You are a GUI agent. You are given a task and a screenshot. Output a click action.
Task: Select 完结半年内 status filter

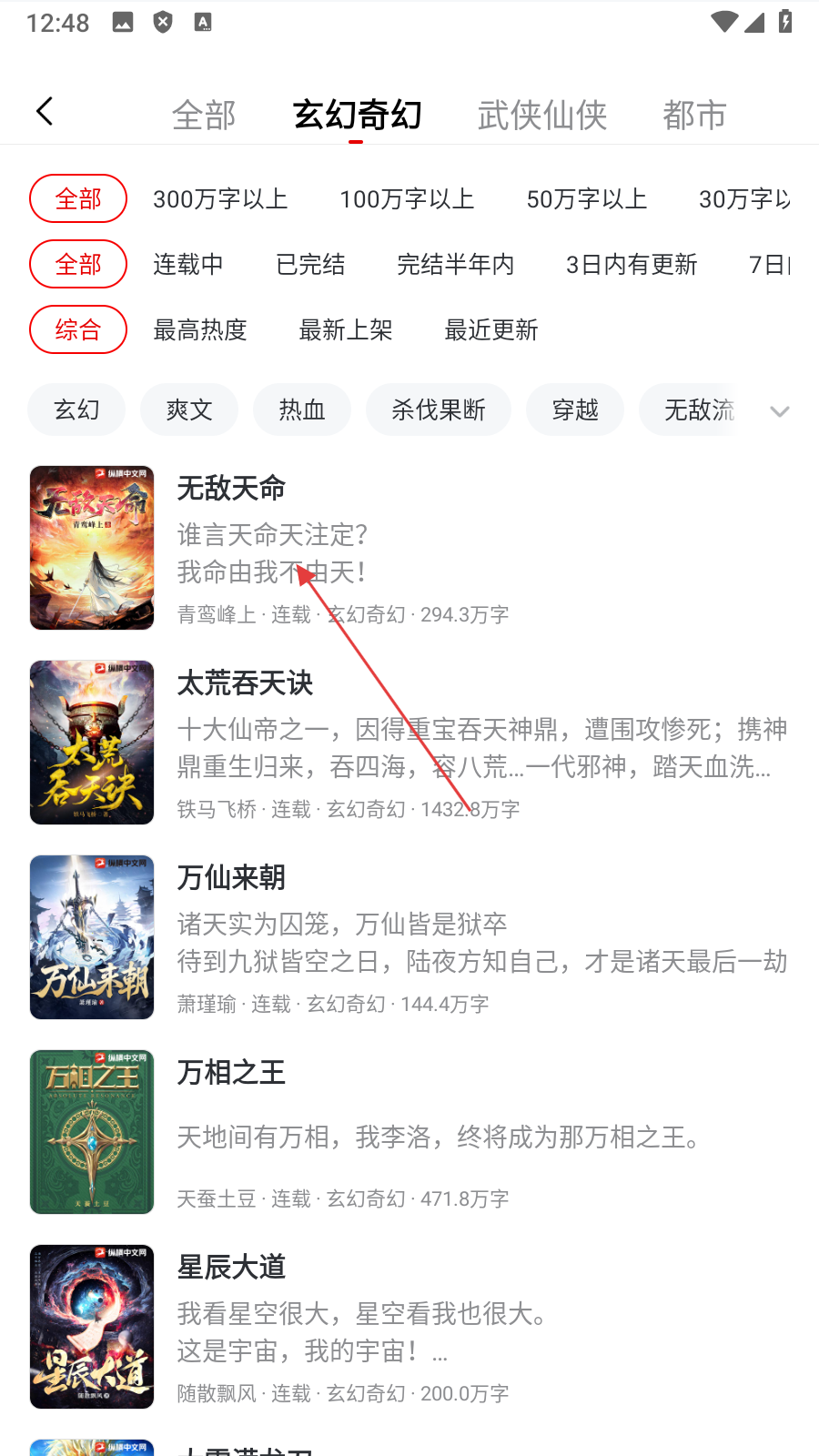[x=455, y=265]
